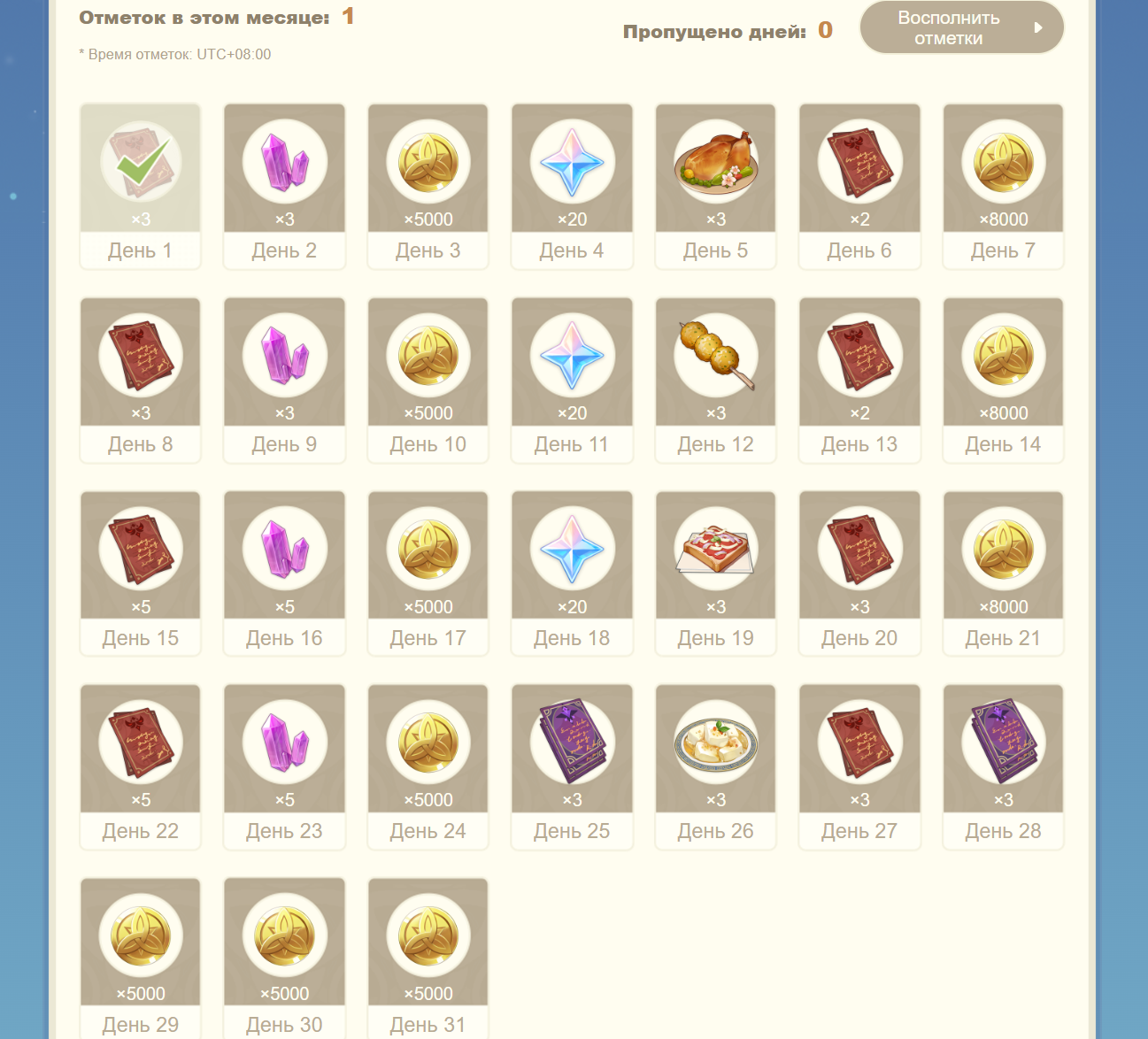This screenshot has height=1039, width=1148.
Task: Open the День 1 checked reward card
Action: pyautogui.click(x=141, y=185)
